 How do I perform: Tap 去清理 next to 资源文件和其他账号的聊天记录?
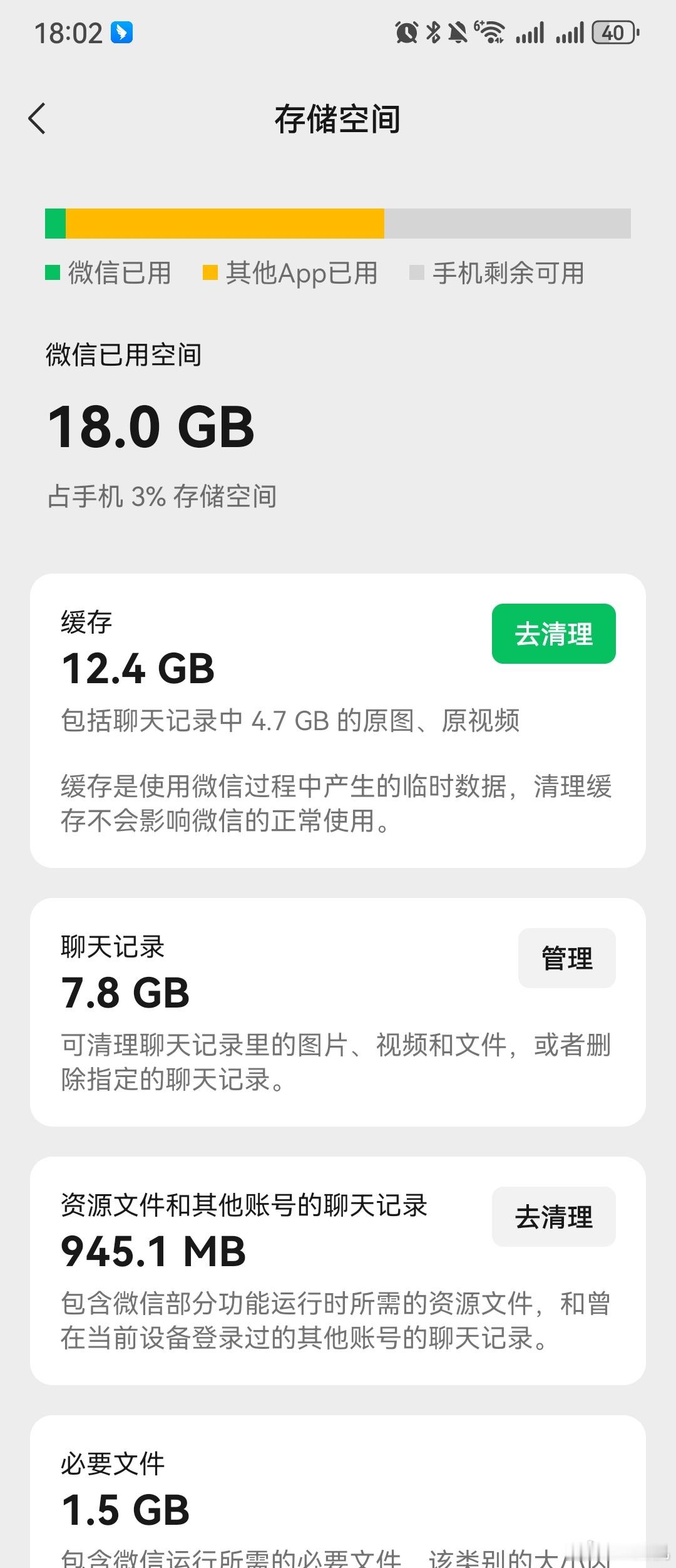coord(554,1216)
